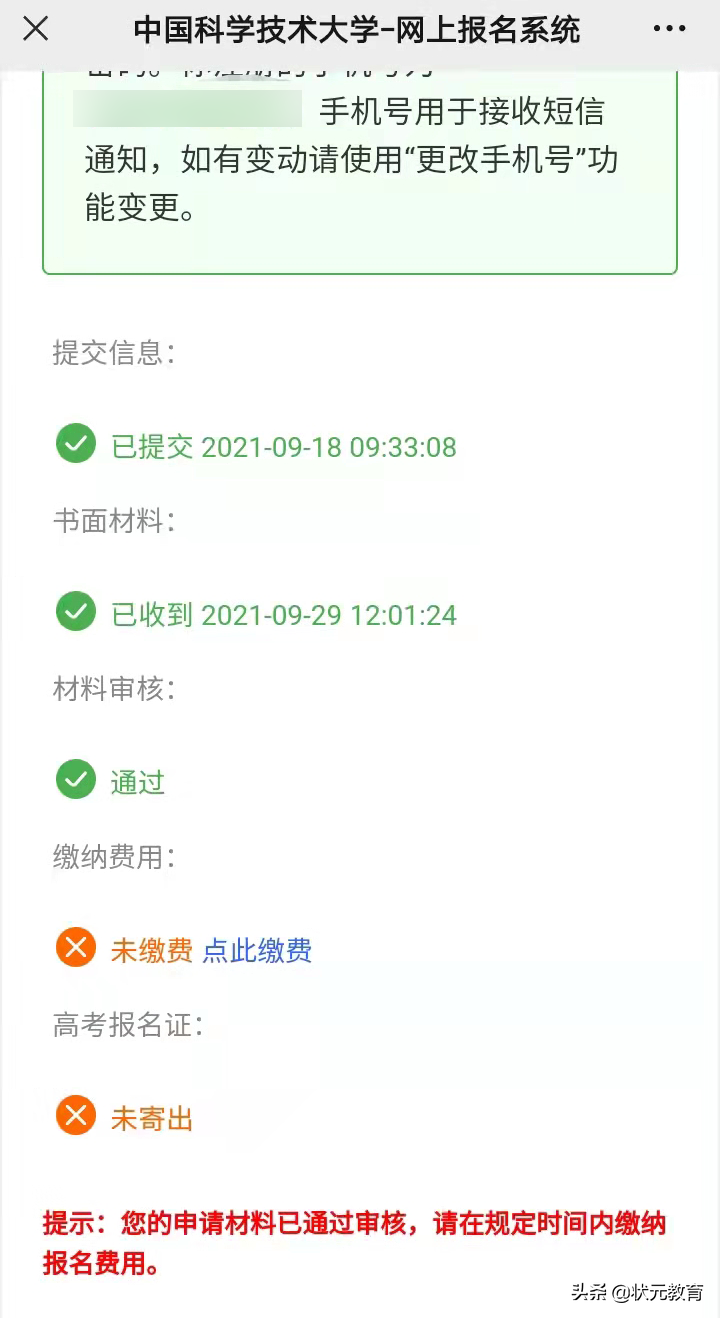The height and width of the screenshot is (1318, 720).
Task: Click the 缴纳费用 section label
Action: click(112, 857)
